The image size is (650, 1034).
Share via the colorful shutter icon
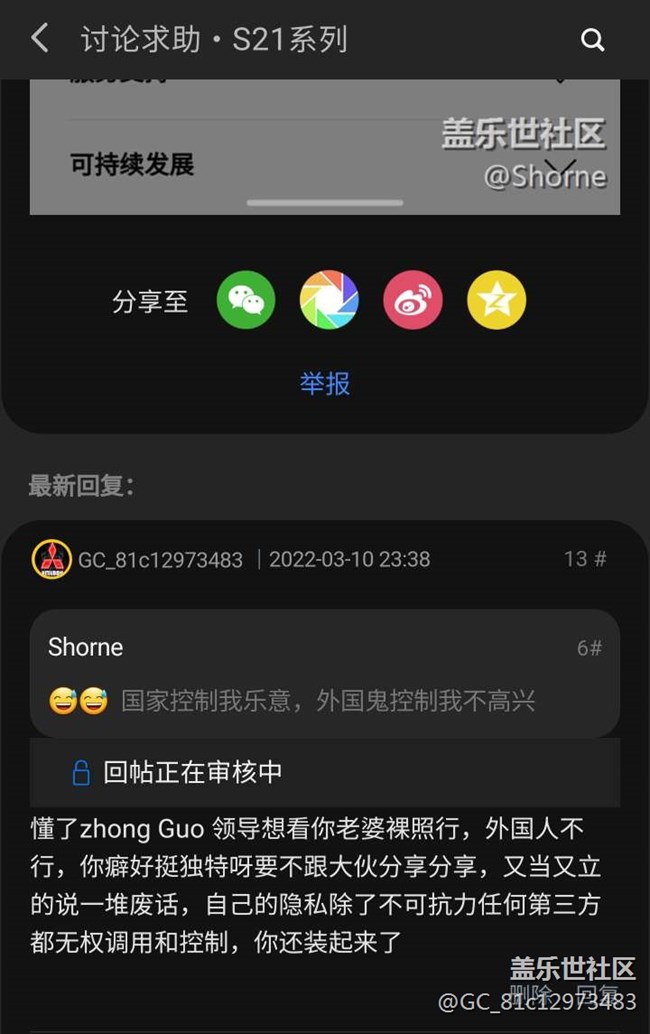[x=329, y=300]
